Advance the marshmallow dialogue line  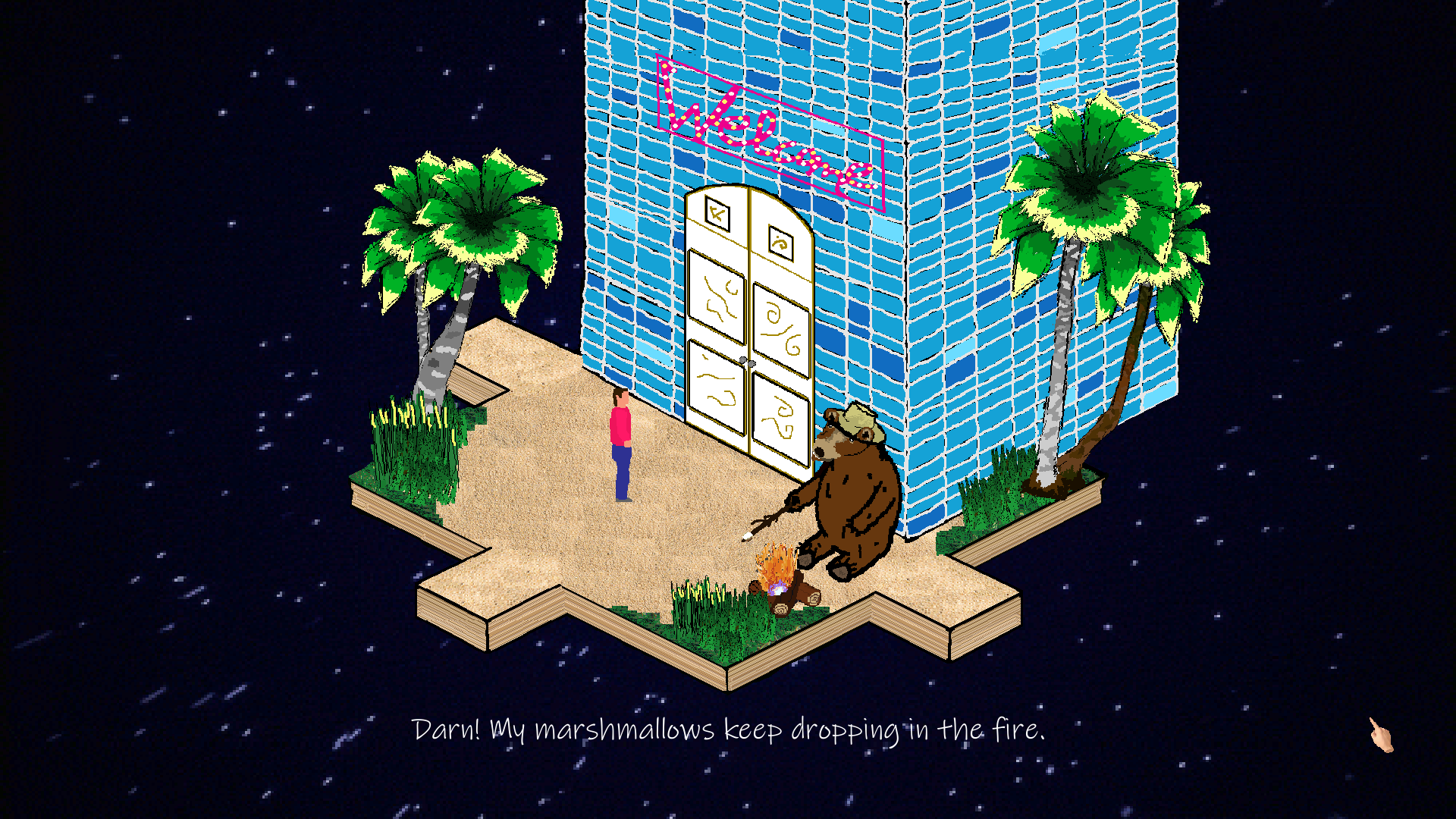click(x=728, y=730)
